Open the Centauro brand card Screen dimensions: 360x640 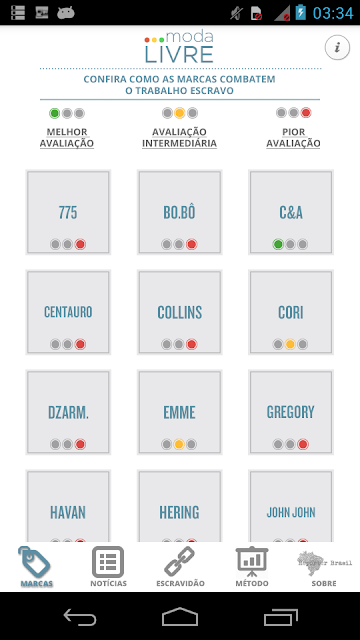[68, 312]
